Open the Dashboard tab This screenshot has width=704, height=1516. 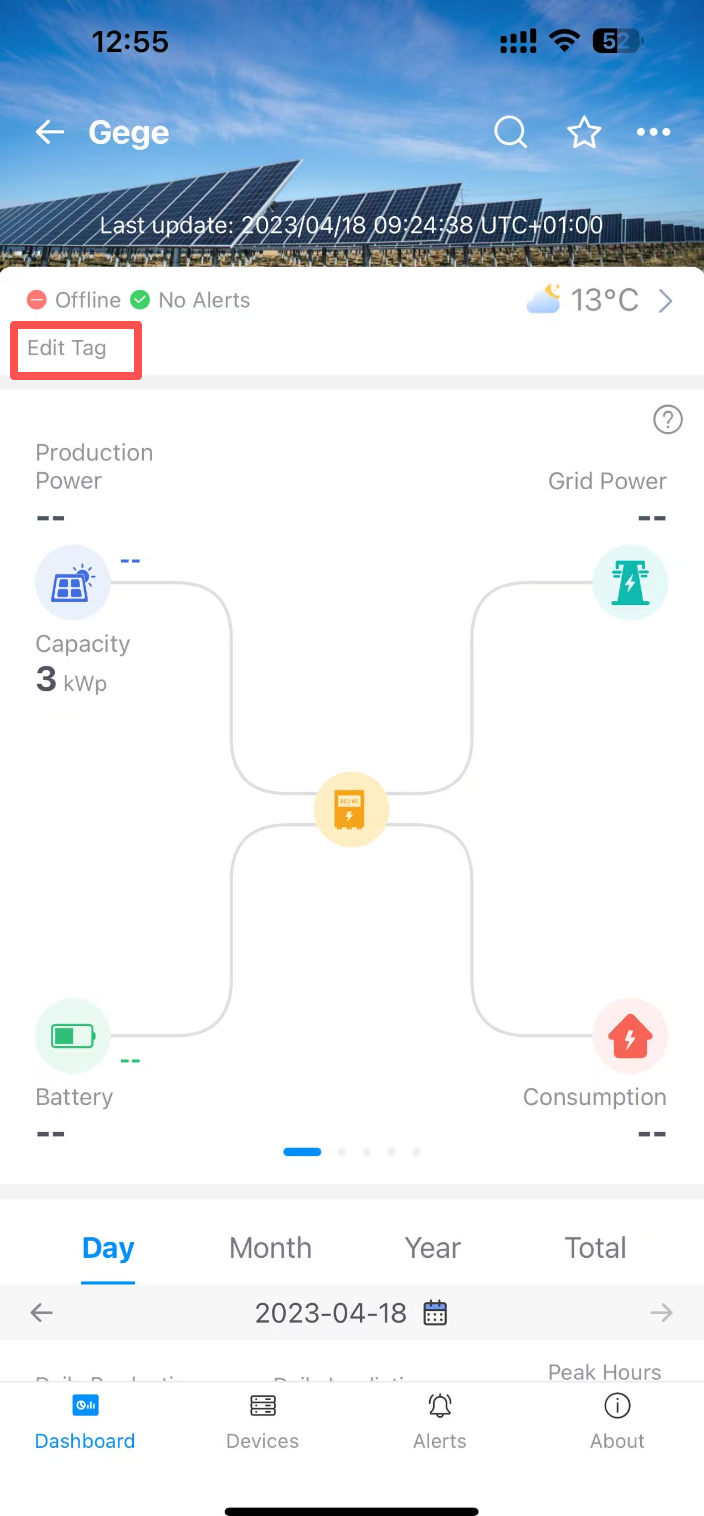[x=85, y=1423]
